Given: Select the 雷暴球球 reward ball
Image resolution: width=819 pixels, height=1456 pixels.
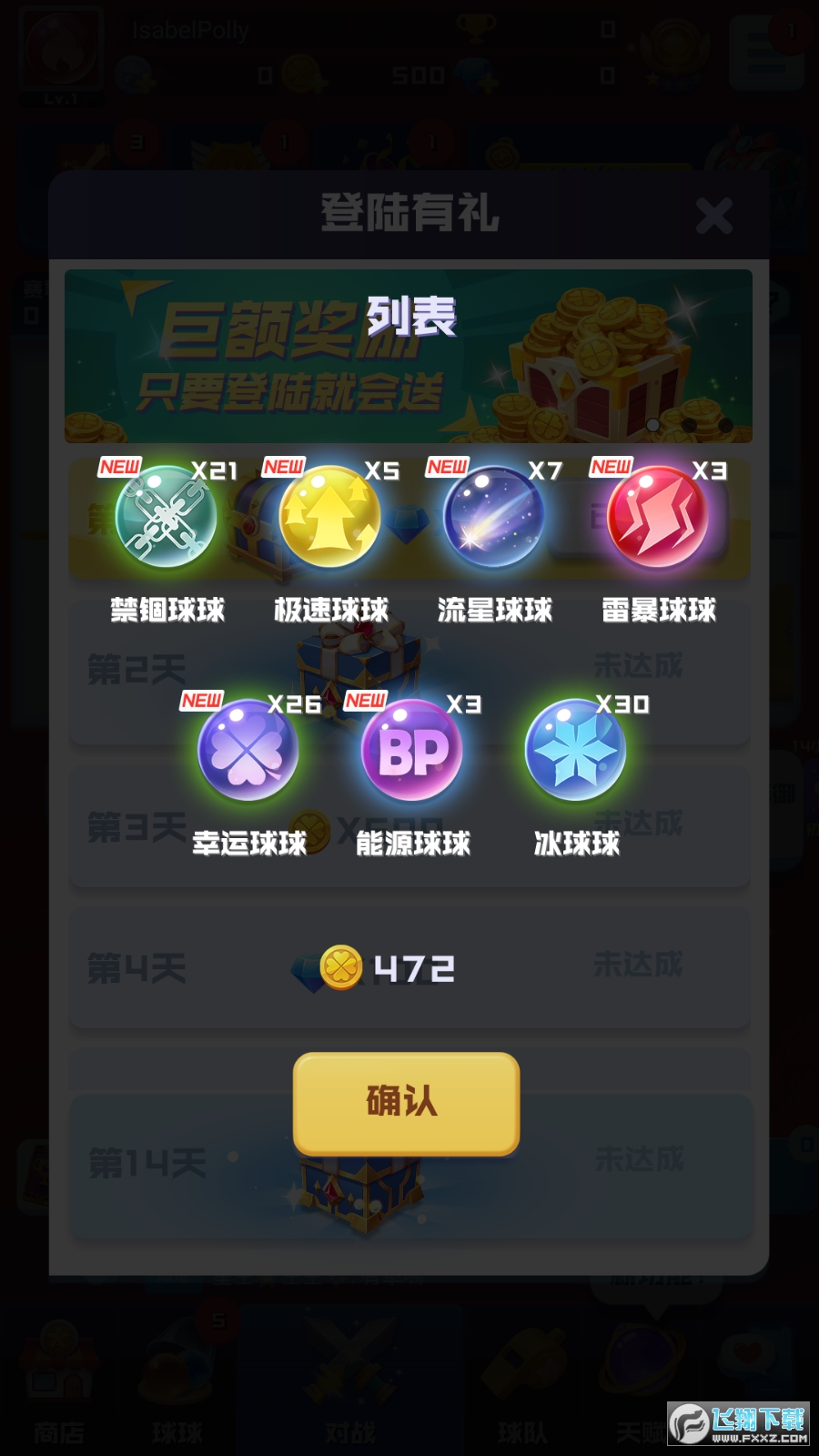Looking at the screenshot, I should 657,517.
